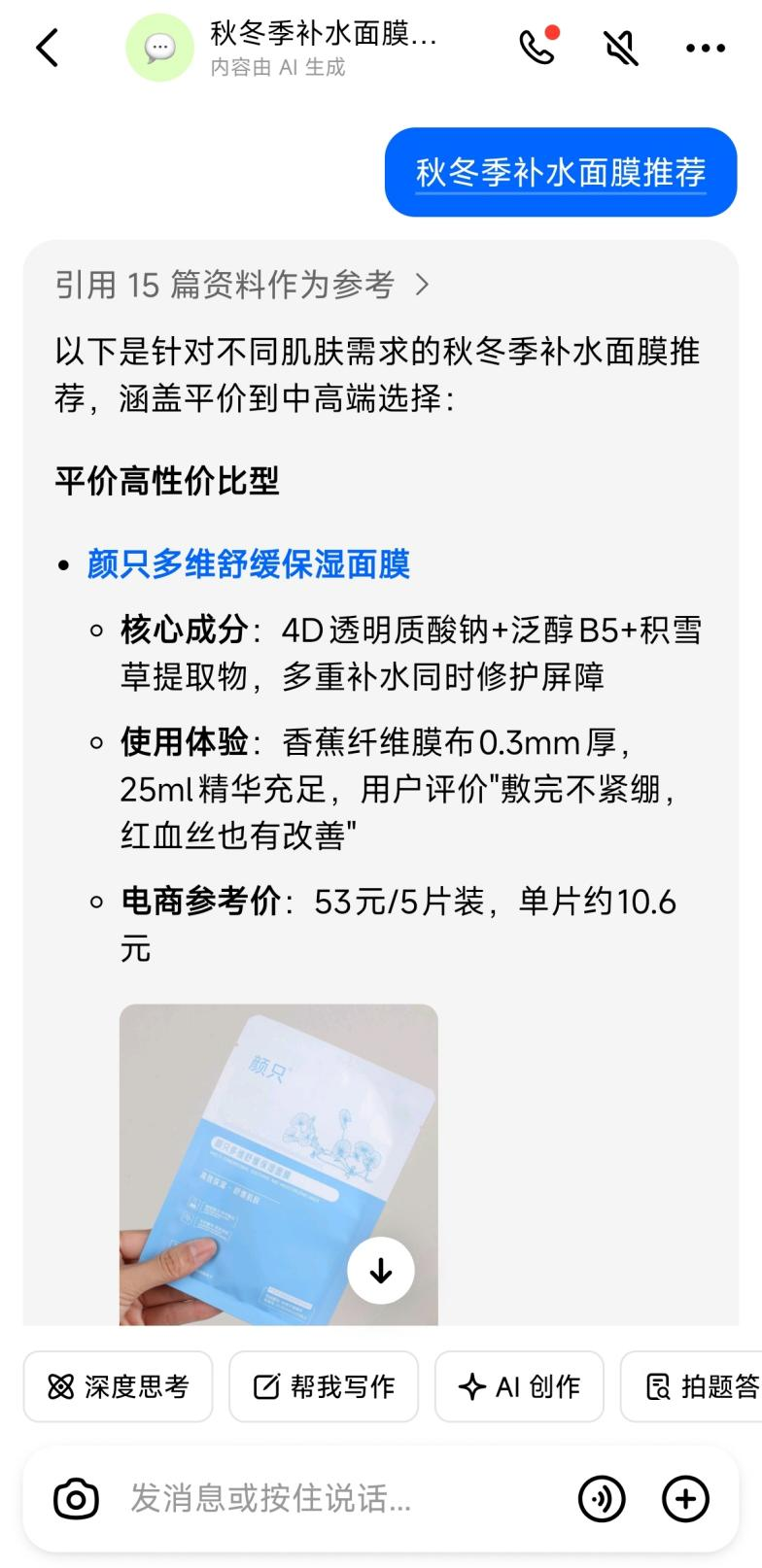Tap the 拍题答 chip
Image resolution: width=762 pixels, height=1568 pixels.
692,1386
